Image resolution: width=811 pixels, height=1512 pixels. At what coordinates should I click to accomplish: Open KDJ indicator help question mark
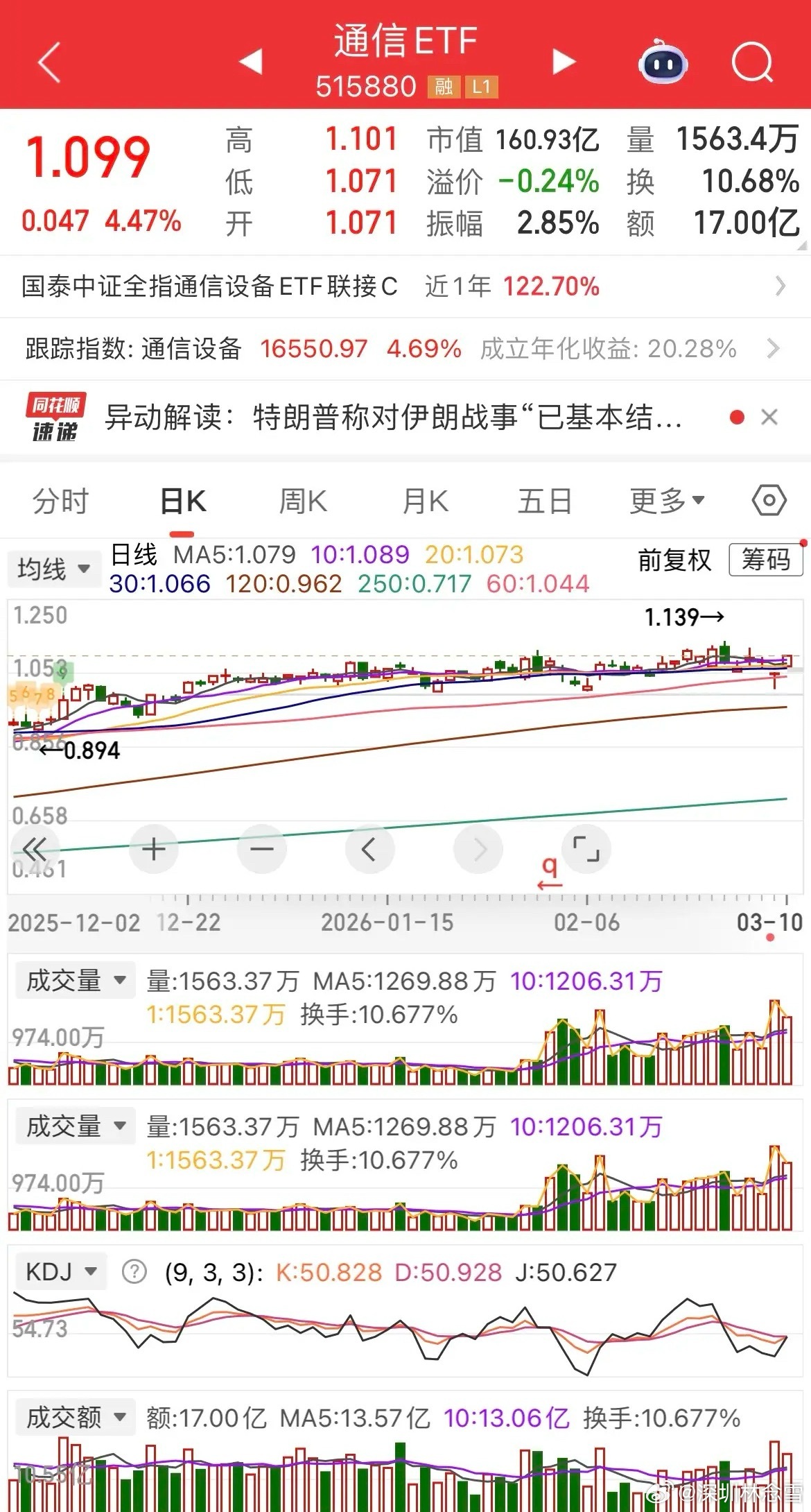tap(134, 1271)
